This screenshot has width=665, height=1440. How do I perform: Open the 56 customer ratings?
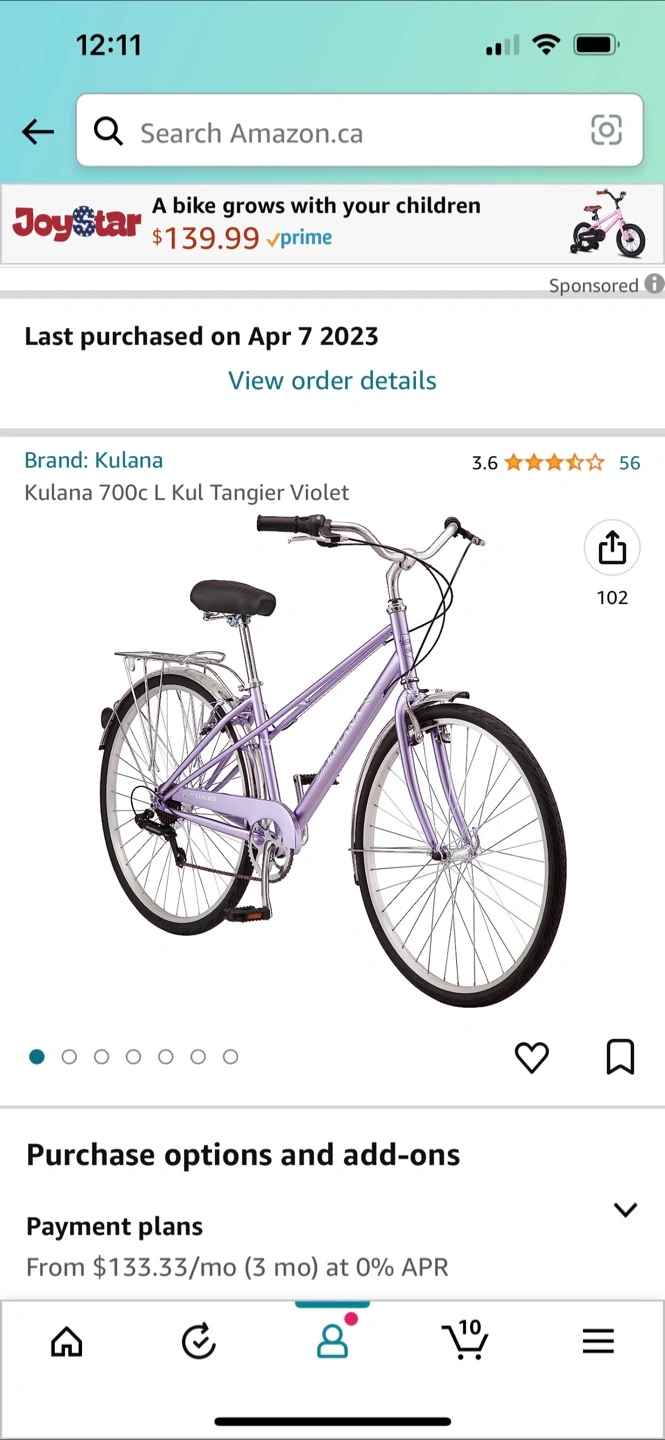629,462
